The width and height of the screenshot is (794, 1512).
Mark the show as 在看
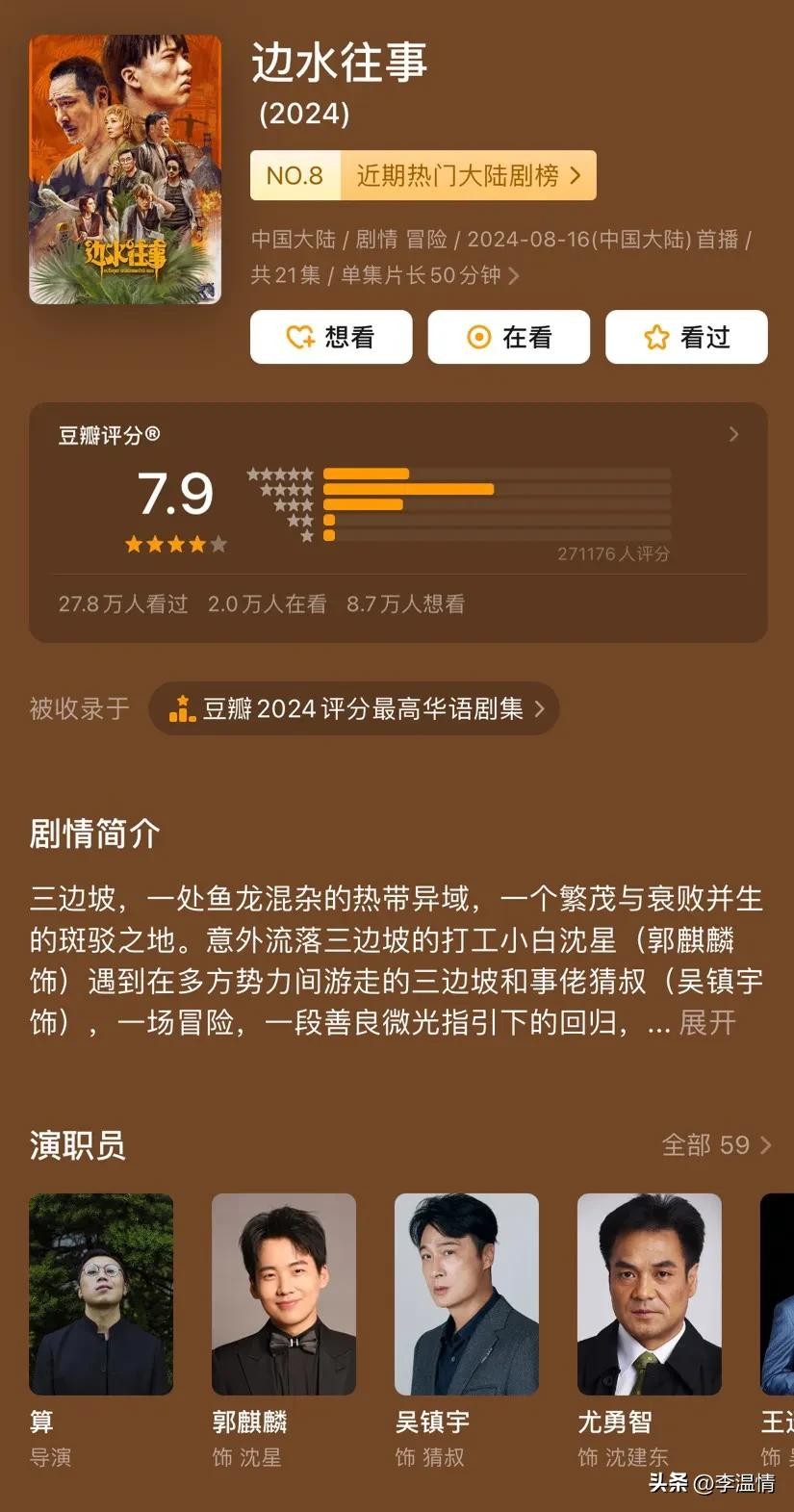coord(508,337)
